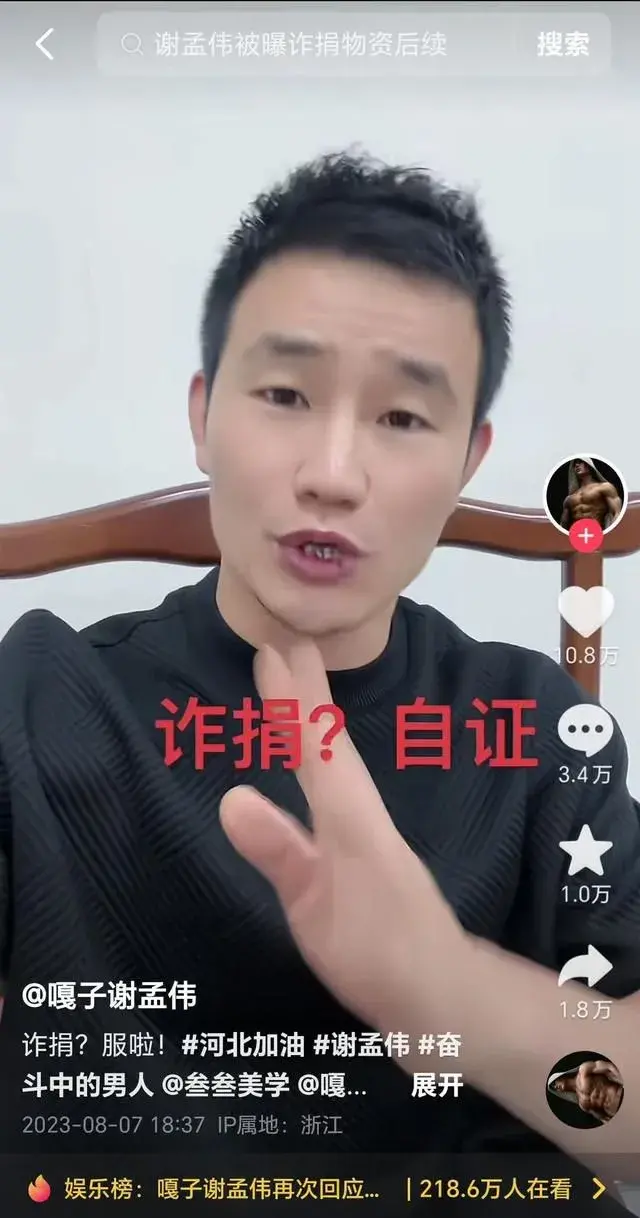
Task: Open the comments bubble
Action: 585,731
